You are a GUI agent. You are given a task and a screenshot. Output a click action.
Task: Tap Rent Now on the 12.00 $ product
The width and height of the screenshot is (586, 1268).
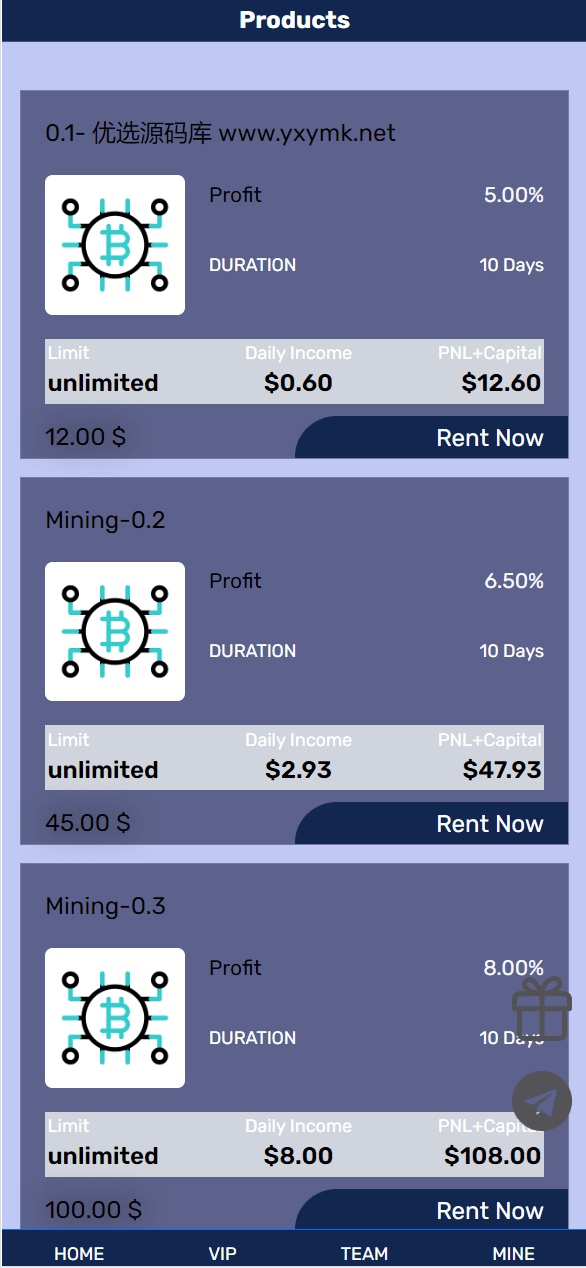point(432,437)
